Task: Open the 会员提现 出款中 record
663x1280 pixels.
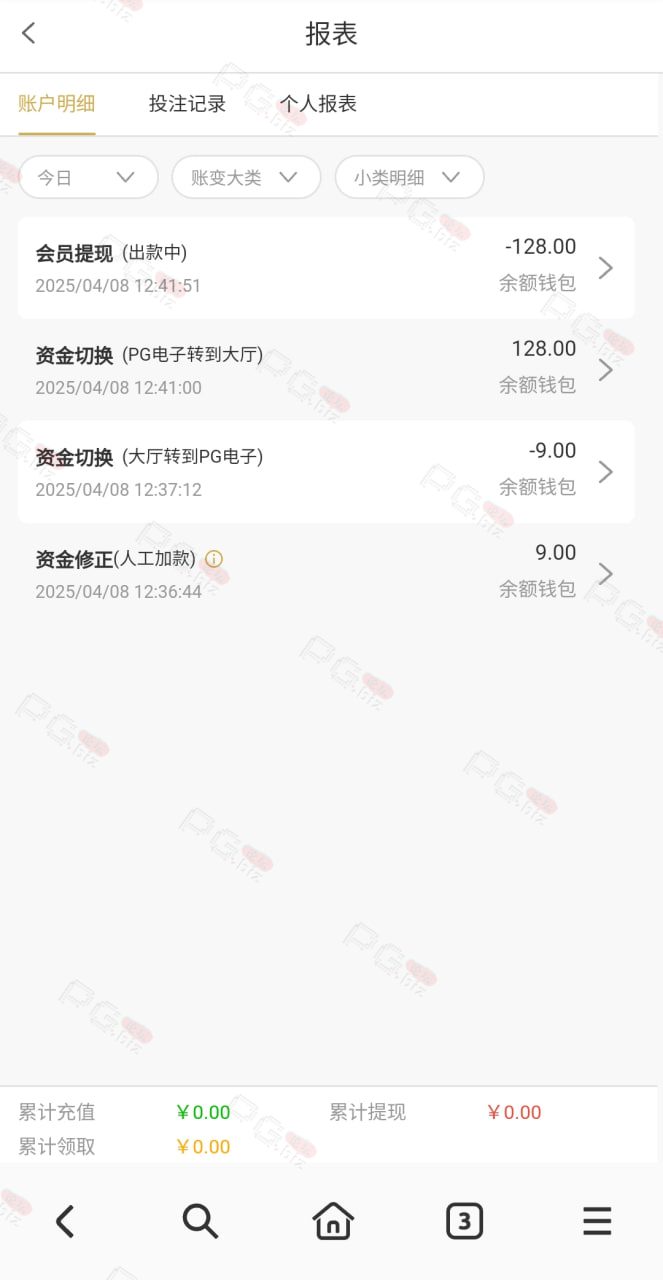Action: click(326, 268)
